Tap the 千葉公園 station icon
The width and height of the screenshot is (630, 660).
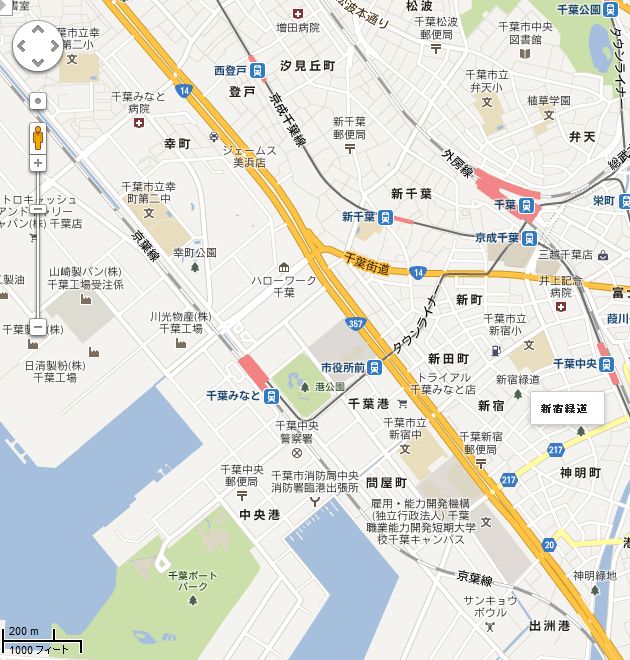point(610,8)
